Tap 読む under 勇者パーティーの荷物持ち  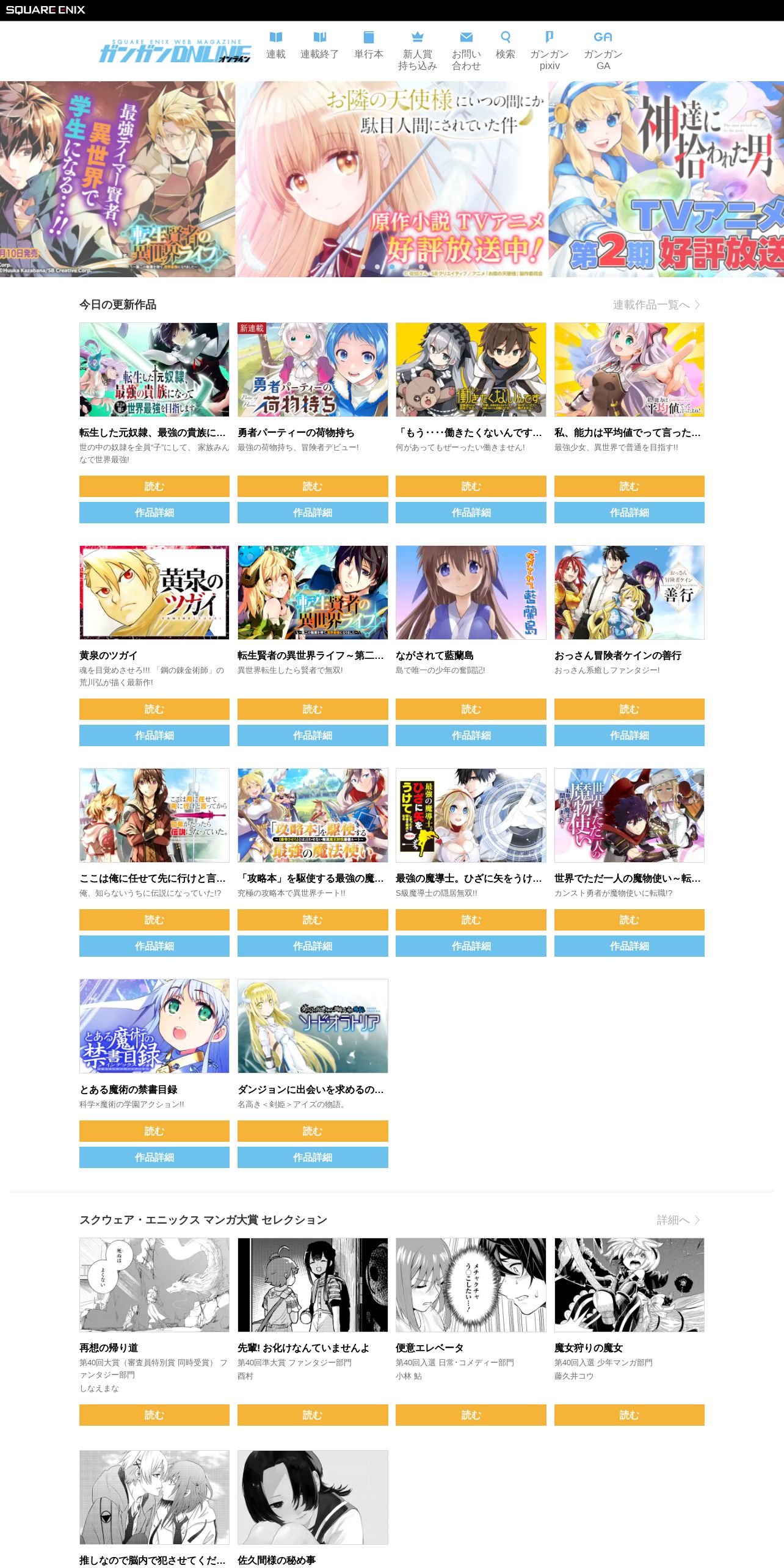[313, 486]
